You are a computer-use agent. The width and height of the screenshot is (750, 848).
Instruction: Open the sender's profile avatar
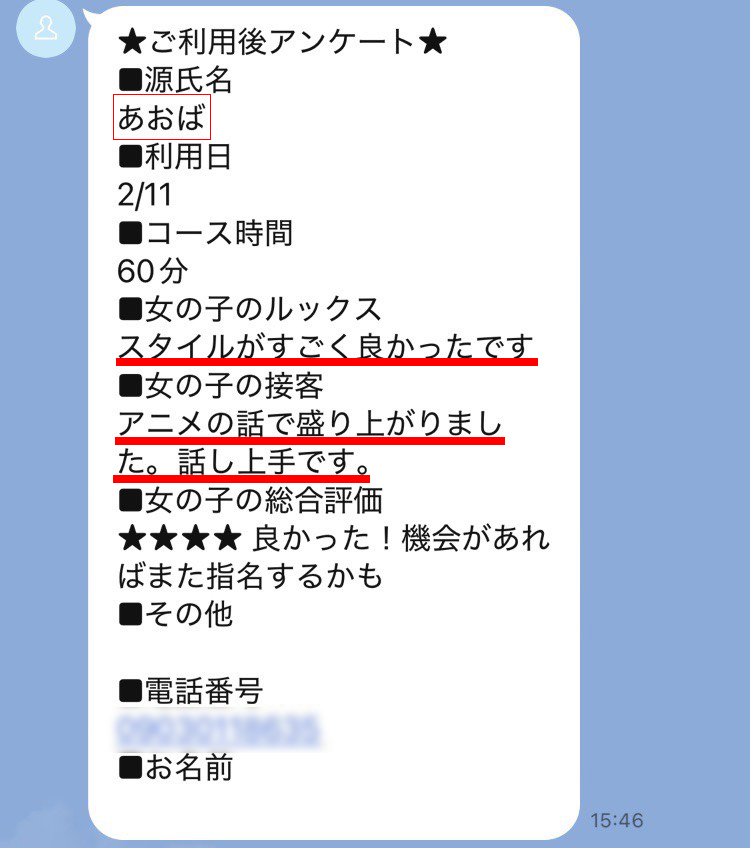[45, 27]
